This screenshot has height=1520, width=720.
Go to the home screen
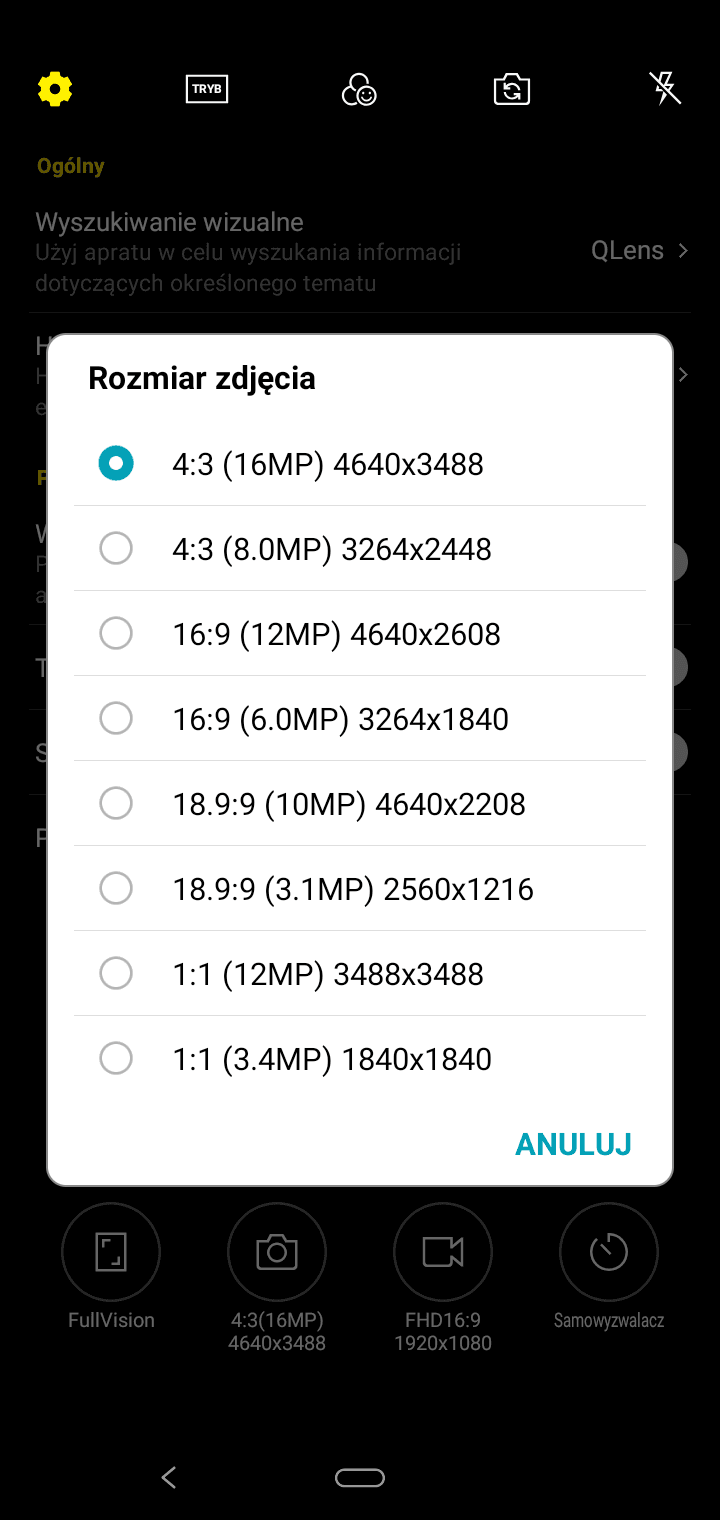pos(360,1478)
